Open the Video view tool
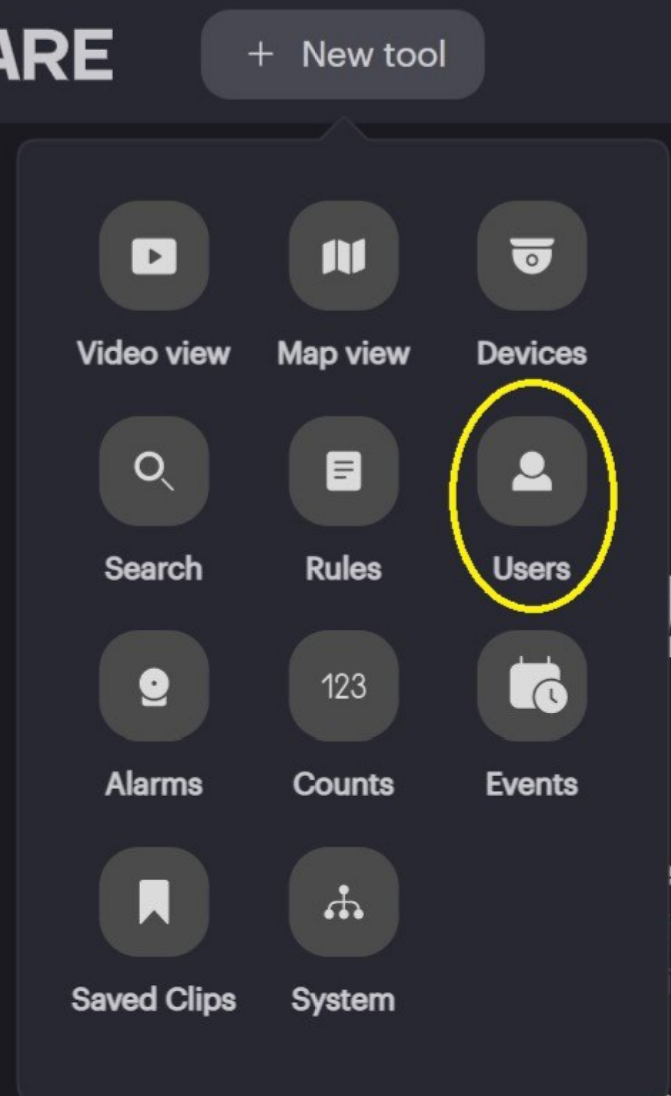The image size is (671, 1096). point(154,256)
